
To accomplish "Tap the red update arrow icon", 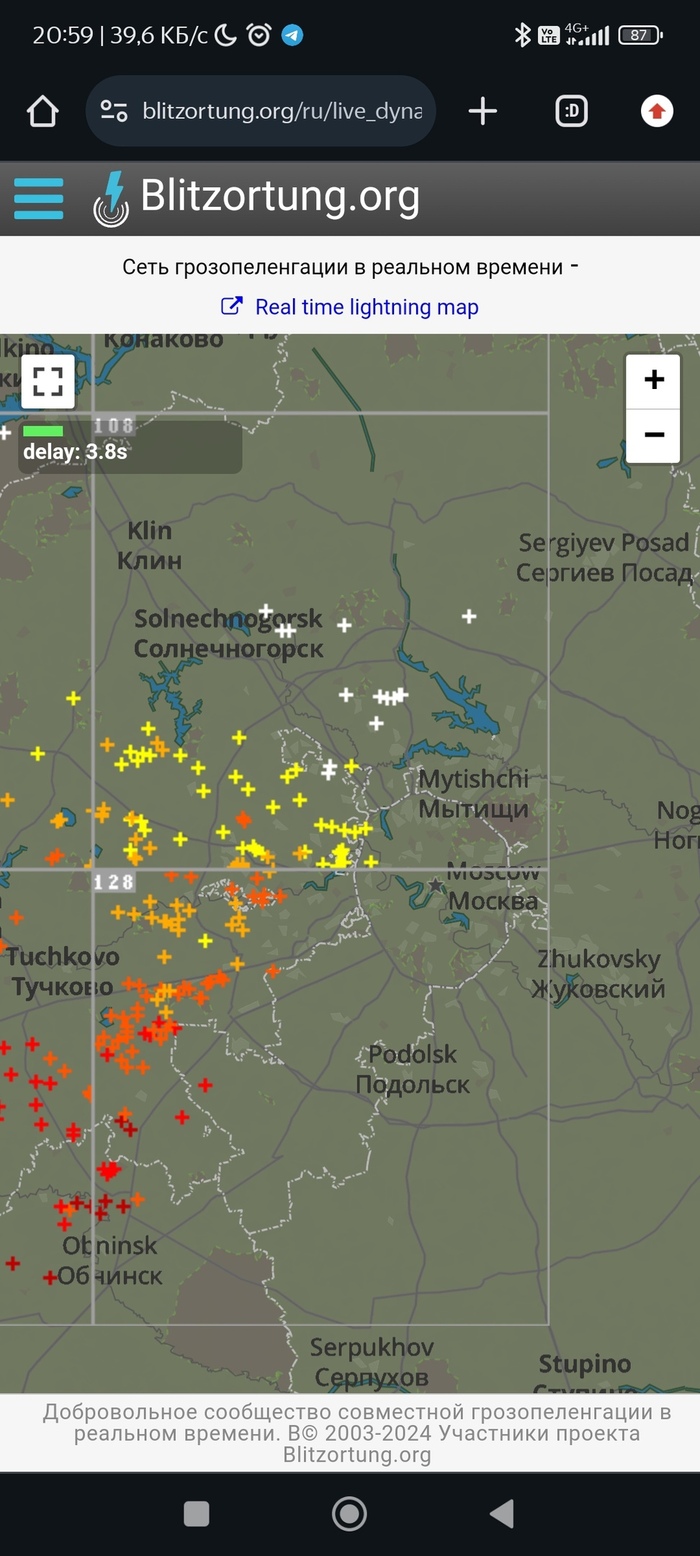I will (657, 111).
